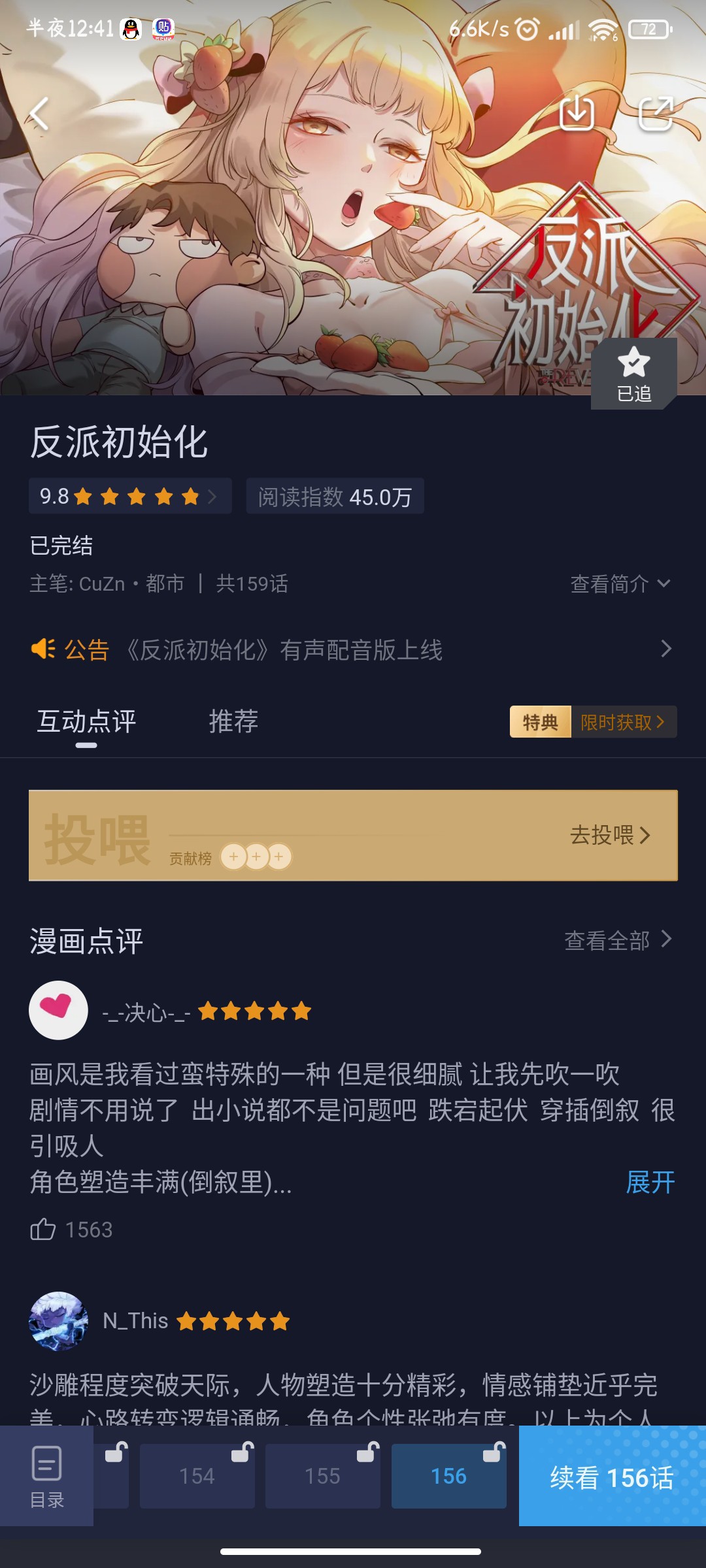Toggle the 已追 follow button
Viewport: 706px width, 1568px height.
pos(633,374)
